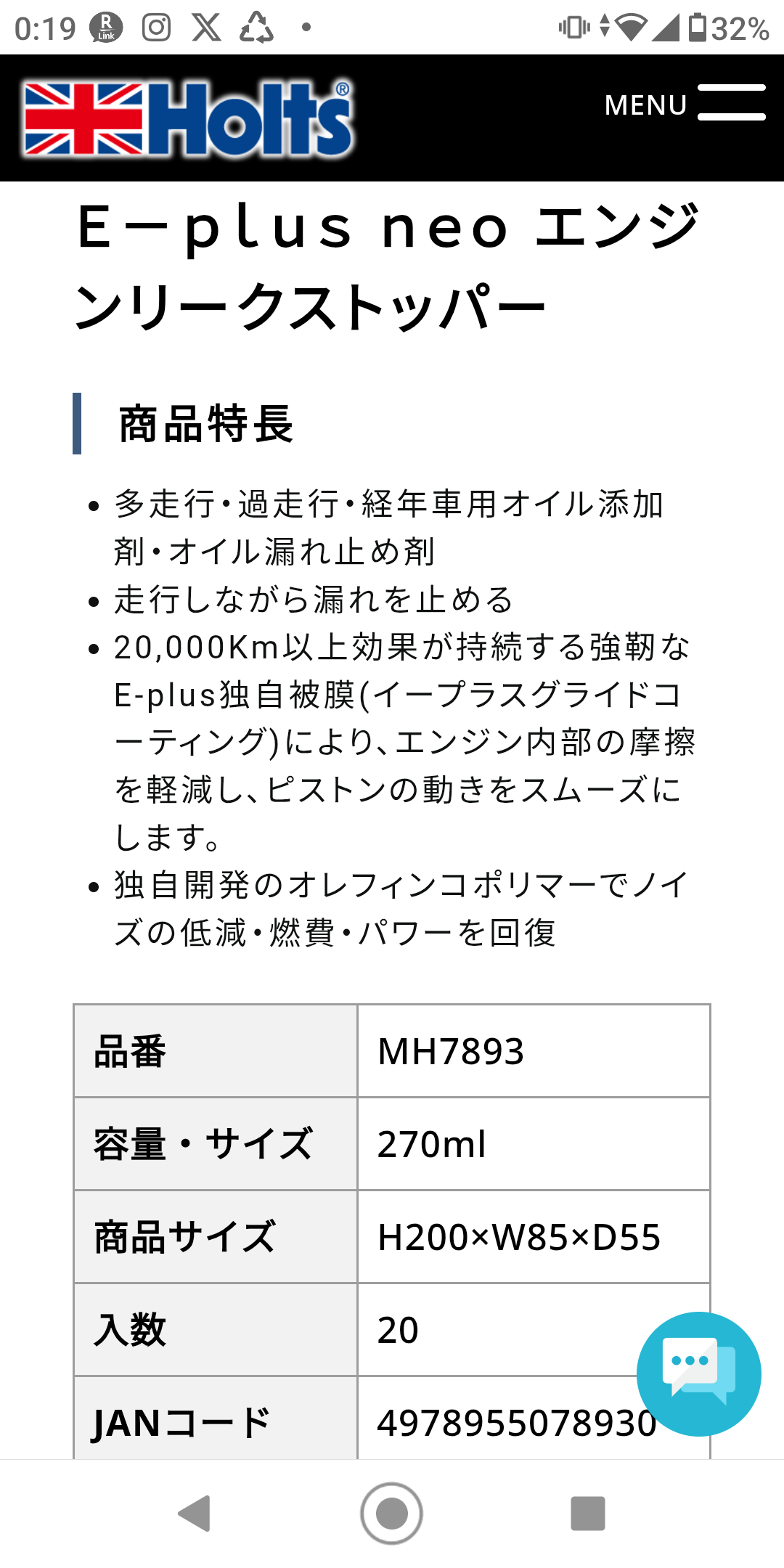This screenshot has height=1568, width=784.
Task: Open recent apps with the square button
Action: pos(588,1514)
